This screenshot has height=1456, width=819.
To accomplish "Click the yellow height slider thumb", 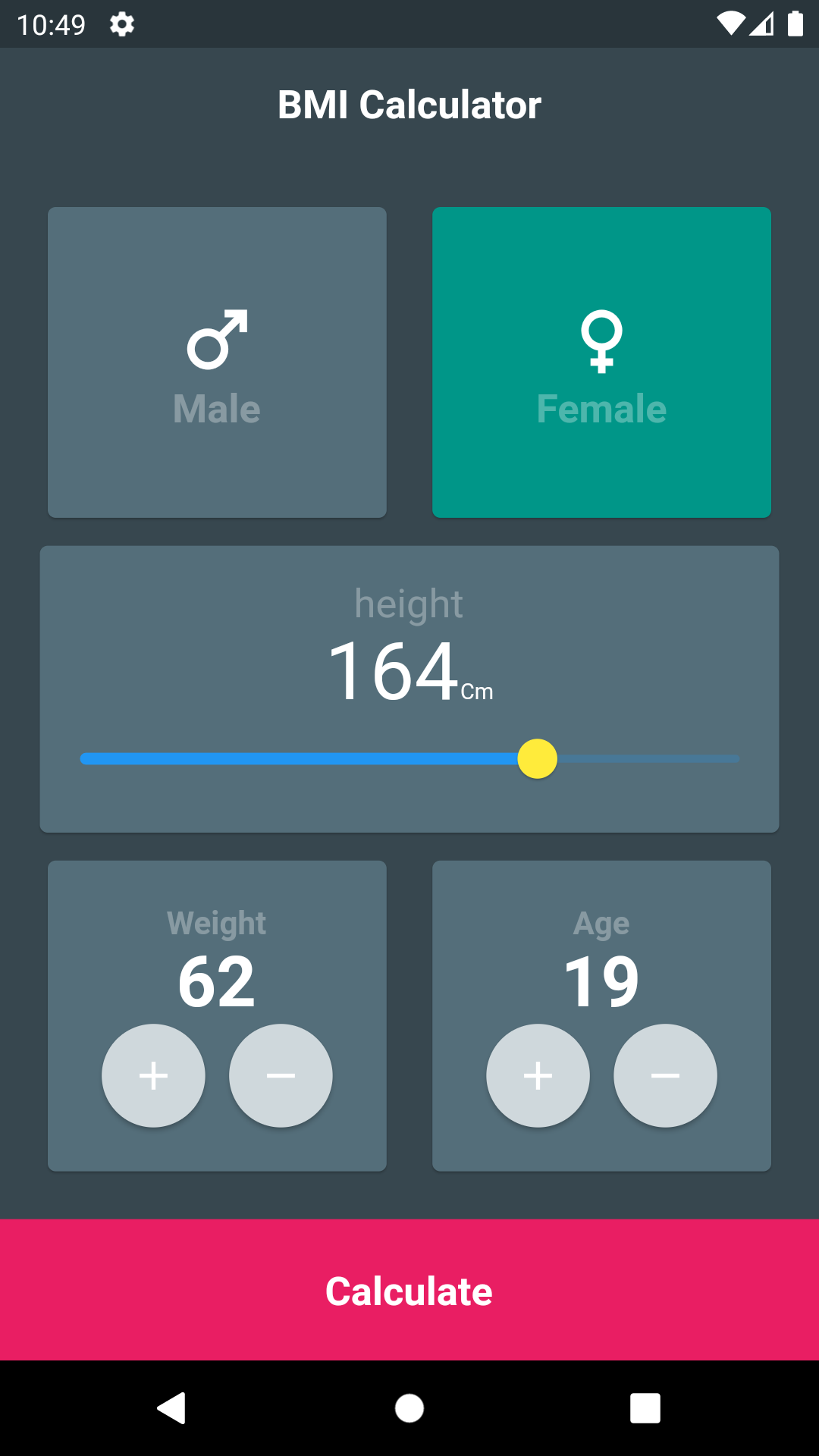I will tap(537, 758).
